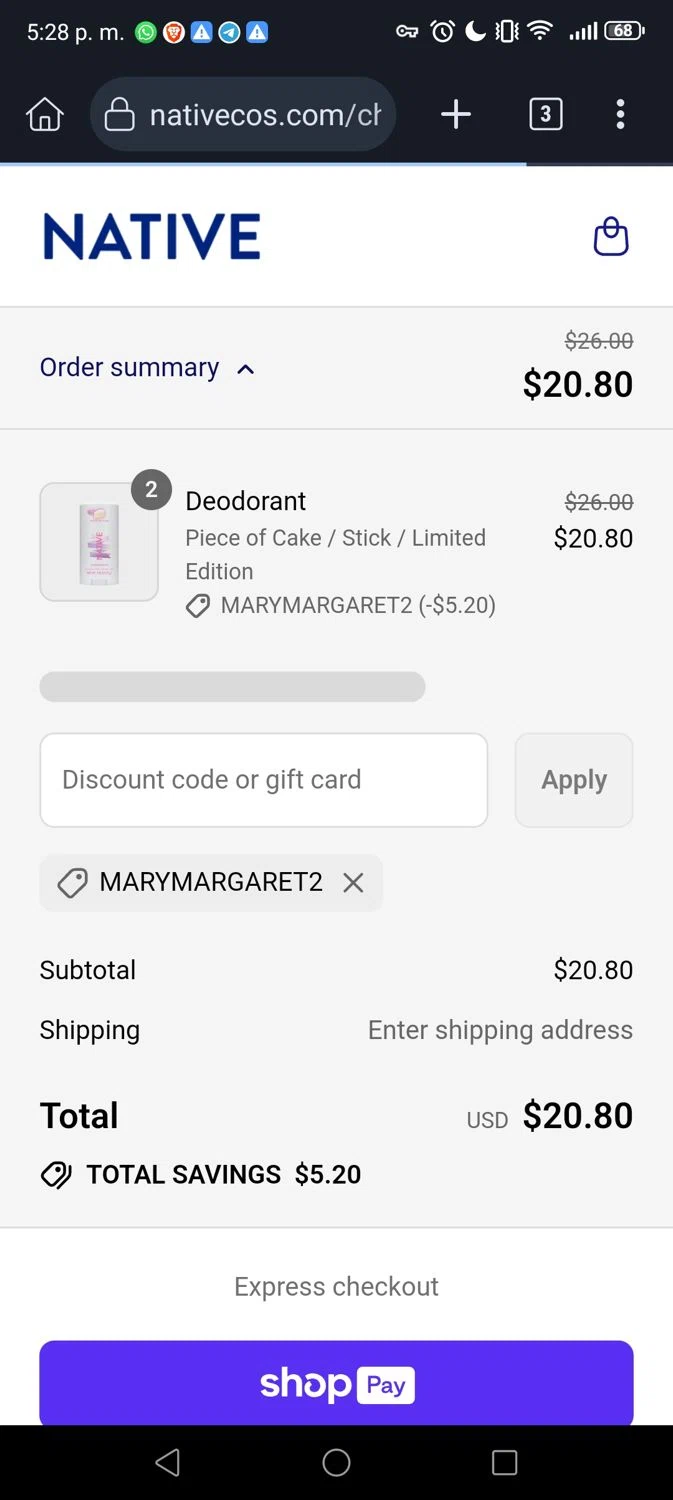The image size is (673, 1500).
Task: Return to the phone's home screen
Action: pos(336,1463)
